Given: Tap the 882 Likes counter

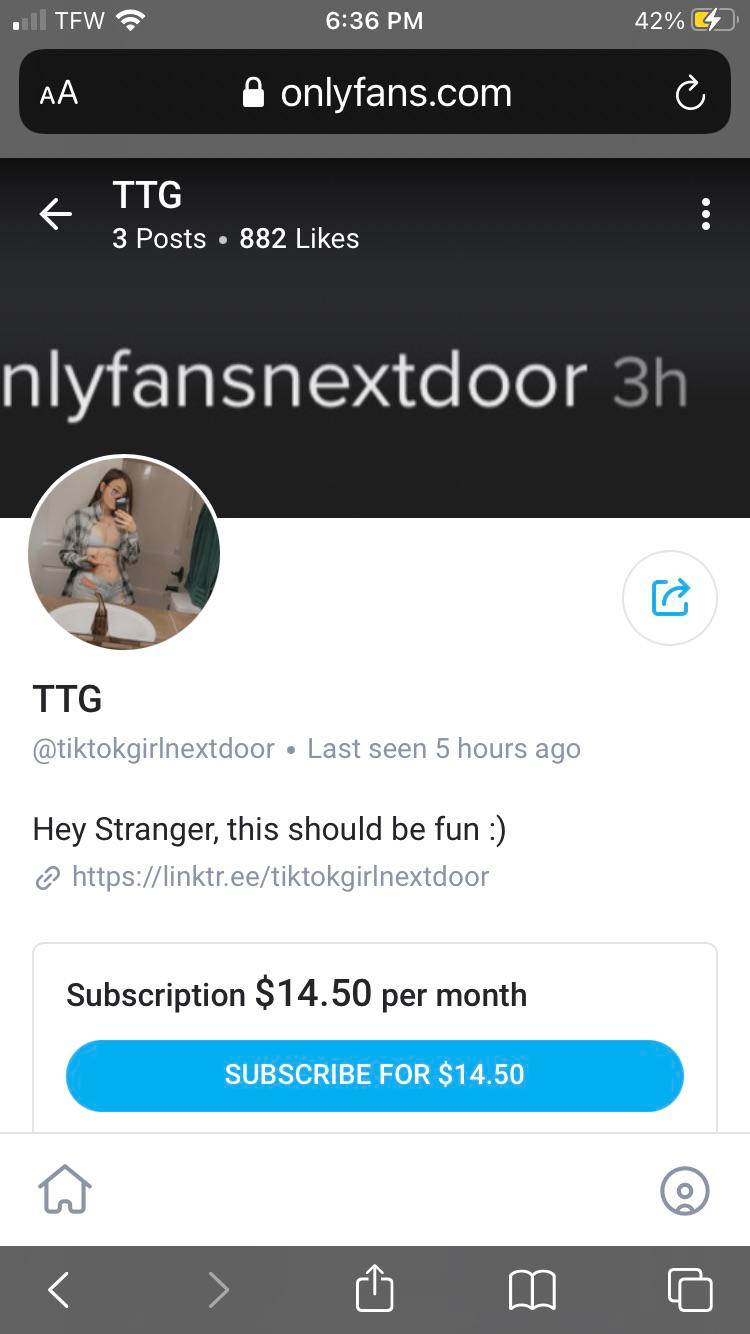Looking at the screenshot, I should [298, 238].
